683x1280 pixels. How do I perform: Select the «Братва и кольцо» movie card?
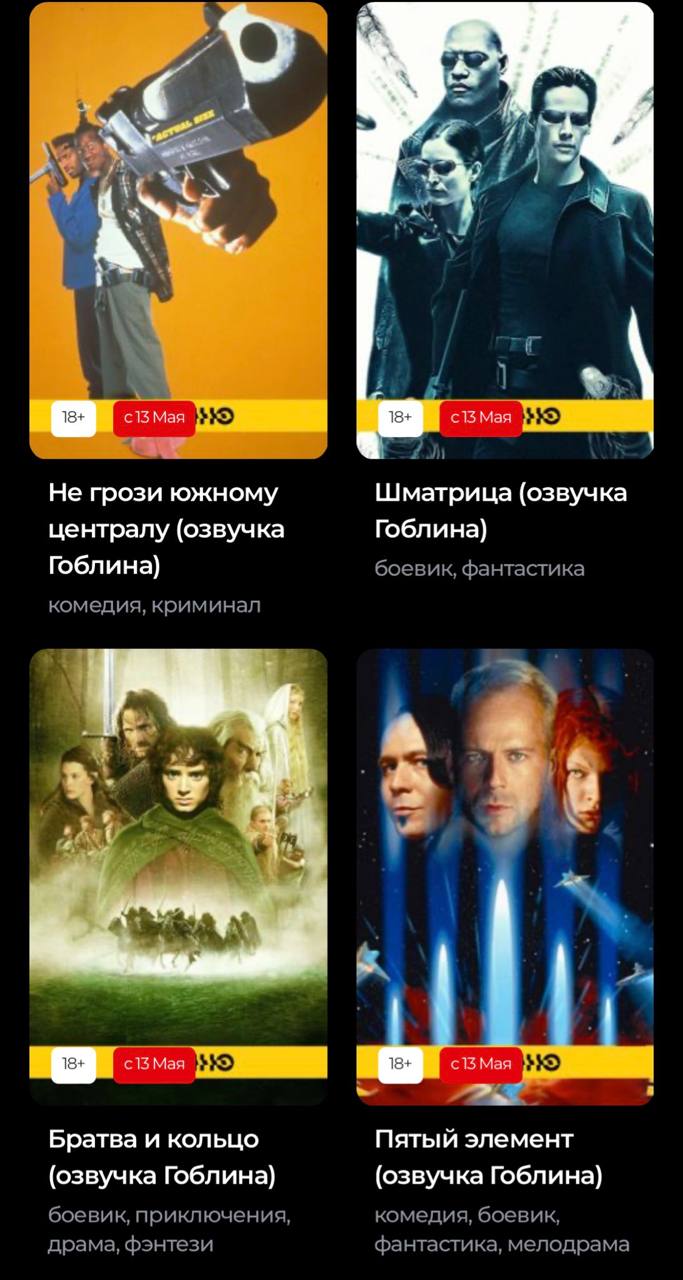point(178,876)
